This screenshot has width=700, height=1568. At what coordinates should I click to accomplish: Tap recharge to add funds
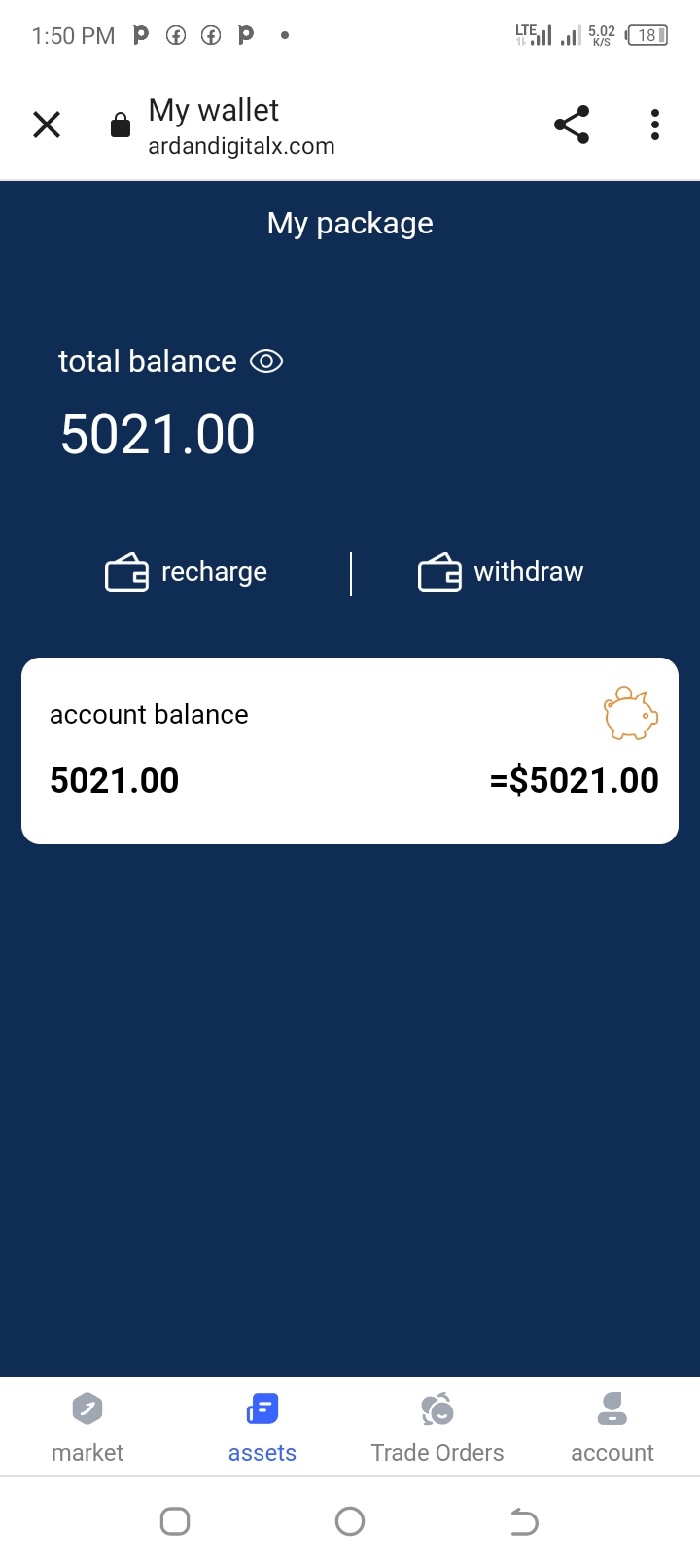187,572
